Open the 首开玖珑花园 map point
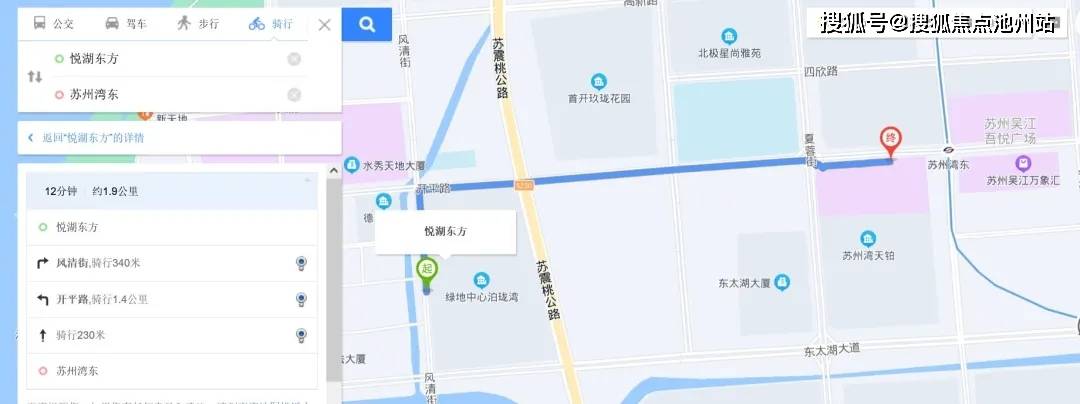 598,81
